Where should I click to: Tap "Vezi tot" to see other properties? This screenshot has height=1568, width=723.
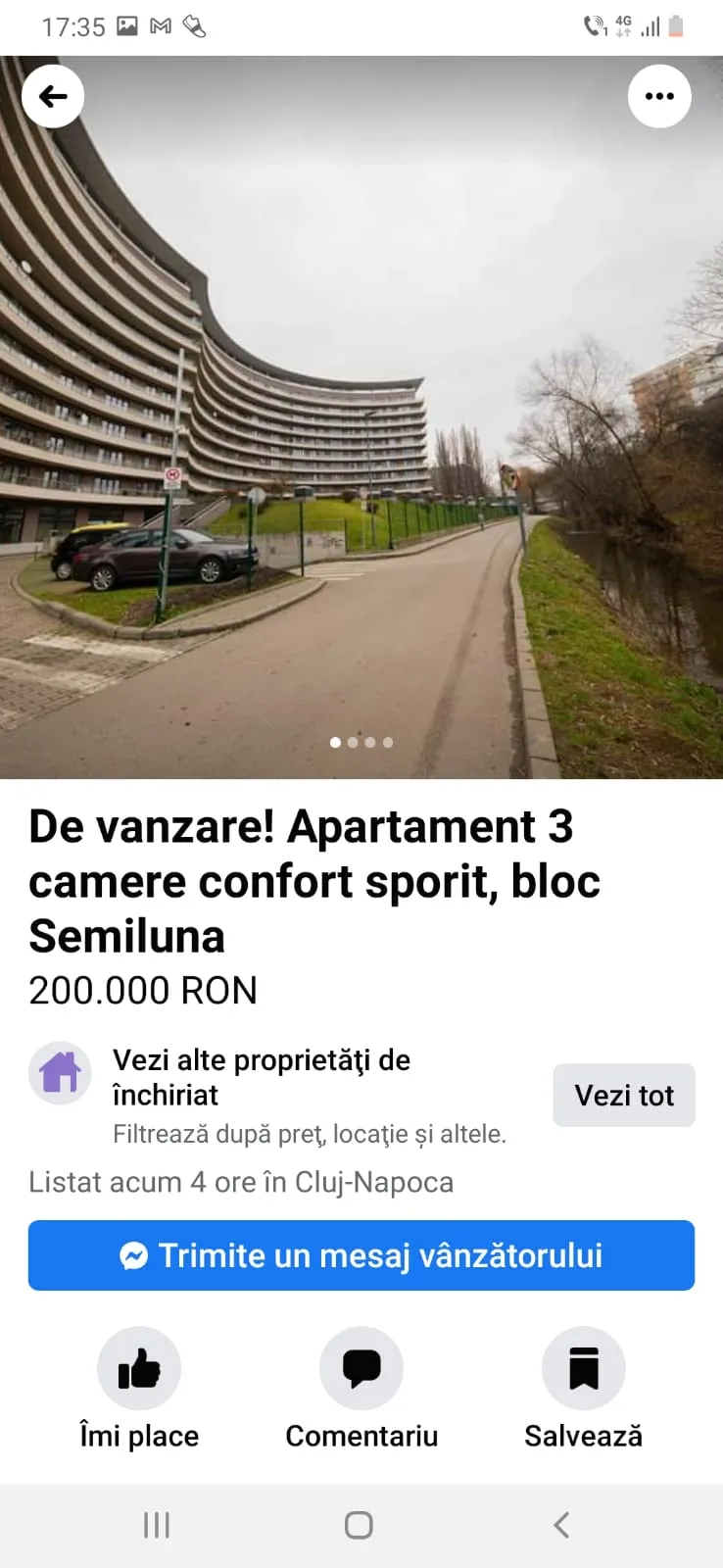tap(624, 1095)
